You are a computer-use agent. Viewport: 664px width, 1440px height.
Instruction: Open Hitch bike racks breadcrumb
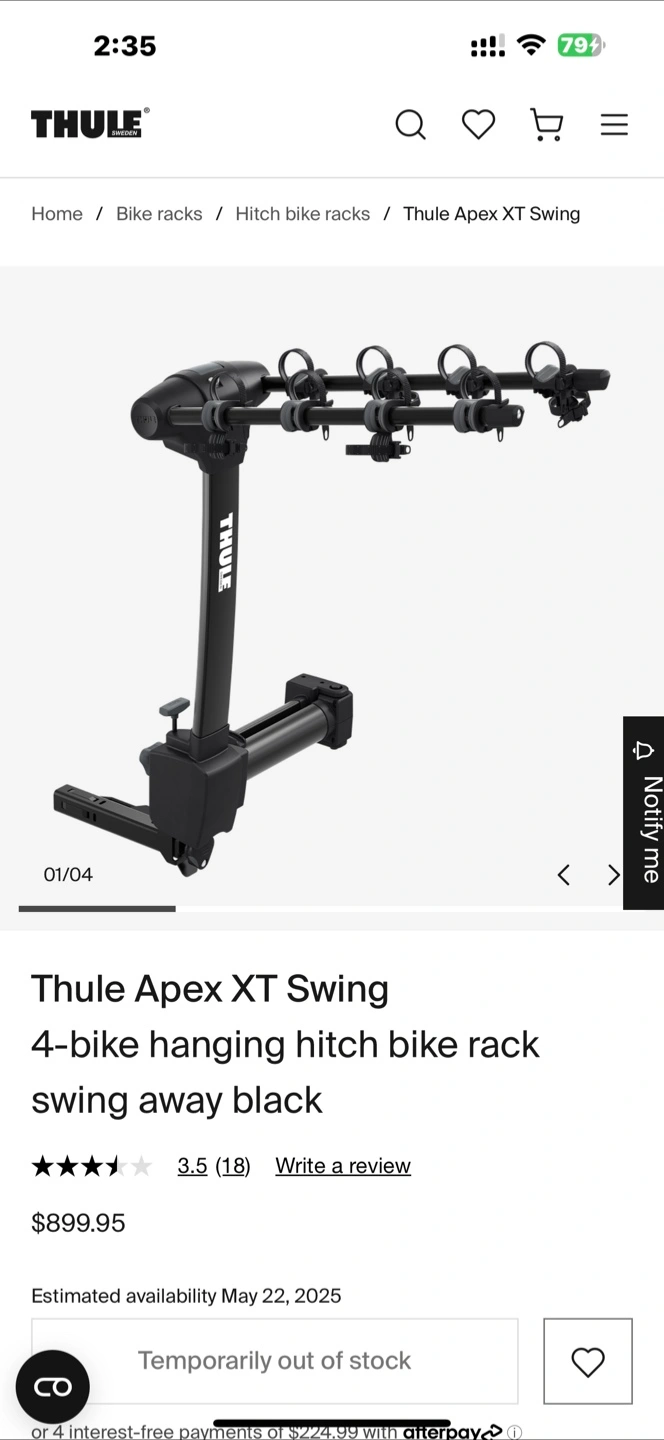pyautogui.click(x=302, y=214)
